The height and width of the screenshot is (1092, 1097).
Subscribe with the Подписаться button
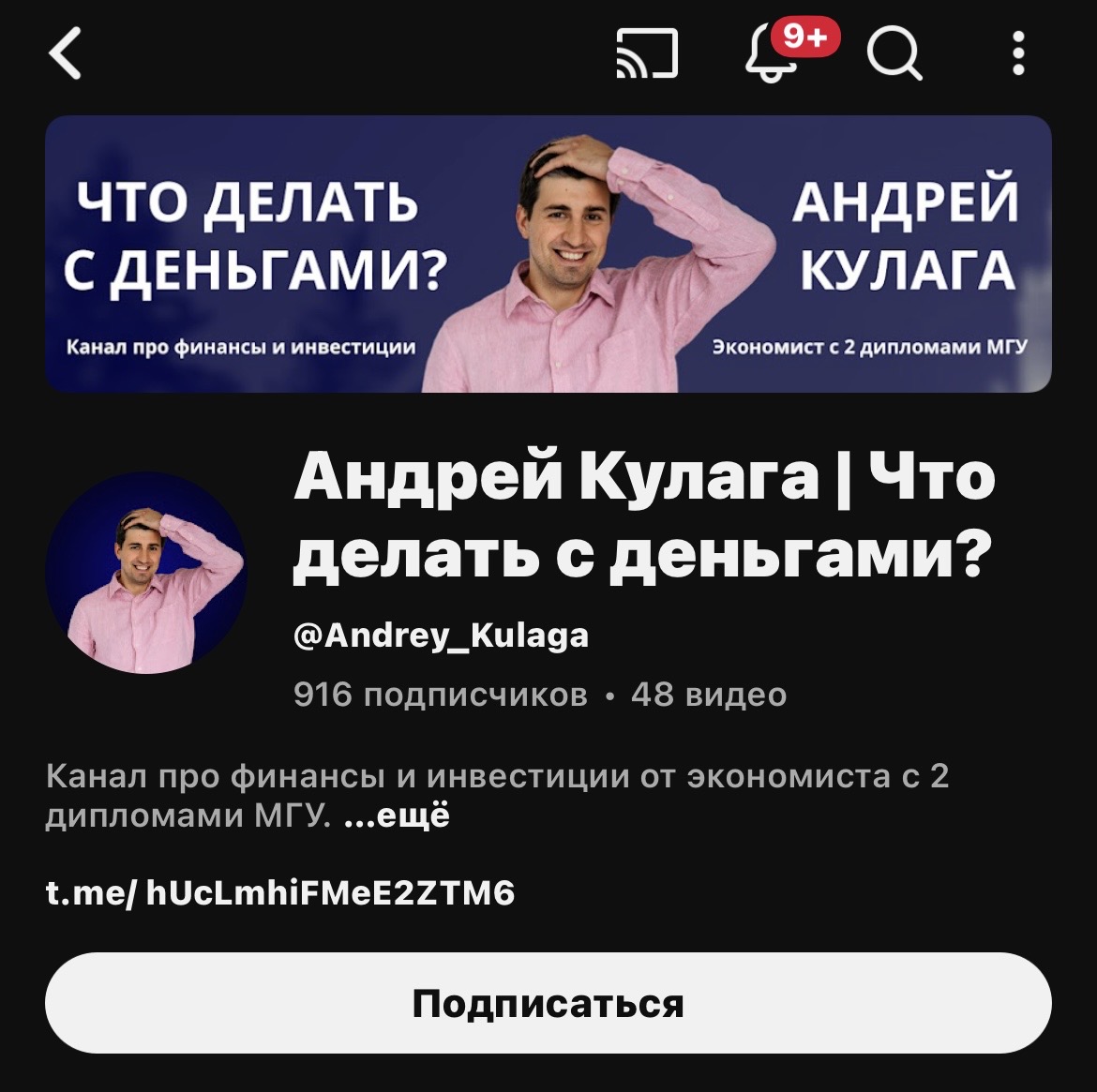548,1003
